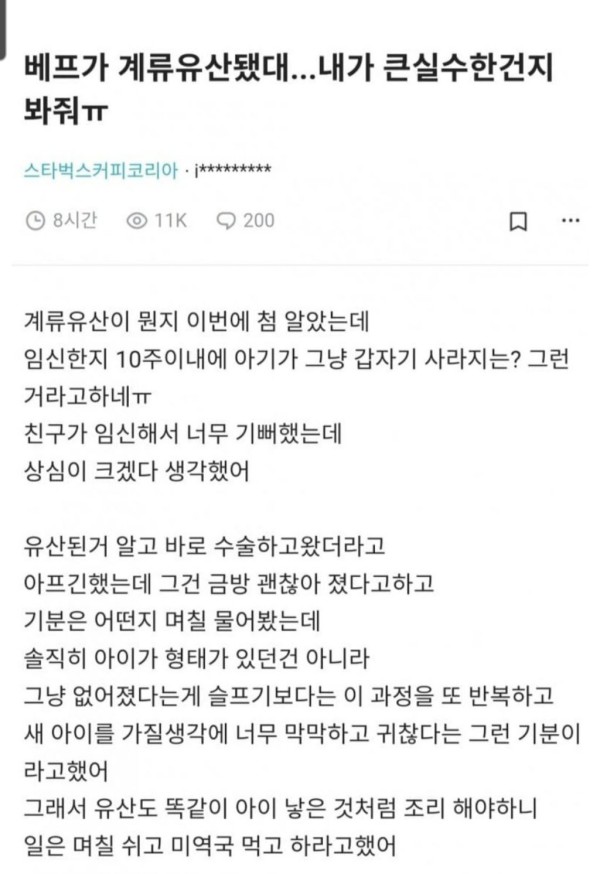Open the 스타벅스커피코리아 company link
The image size is (600, 874).
coord(101,170)
